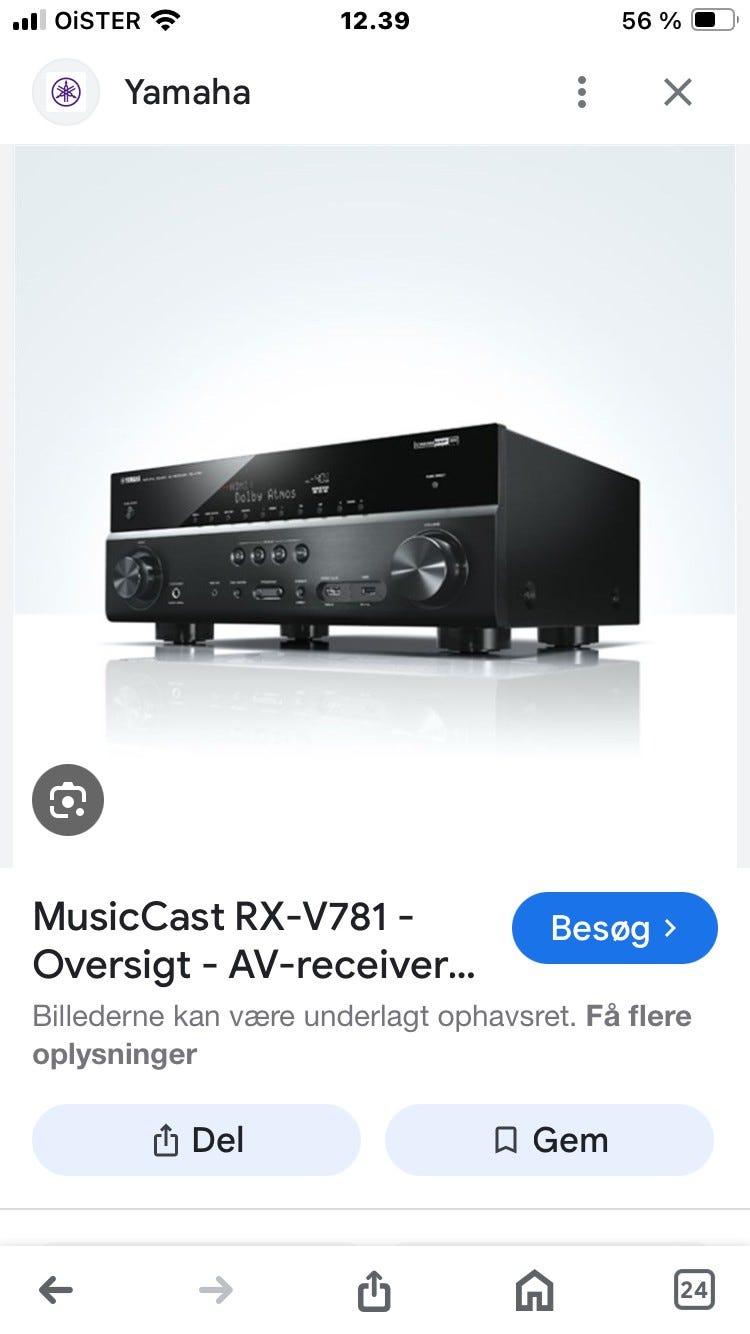
Task: Open the Yamaha receiver image
Action: click(374, 507)
